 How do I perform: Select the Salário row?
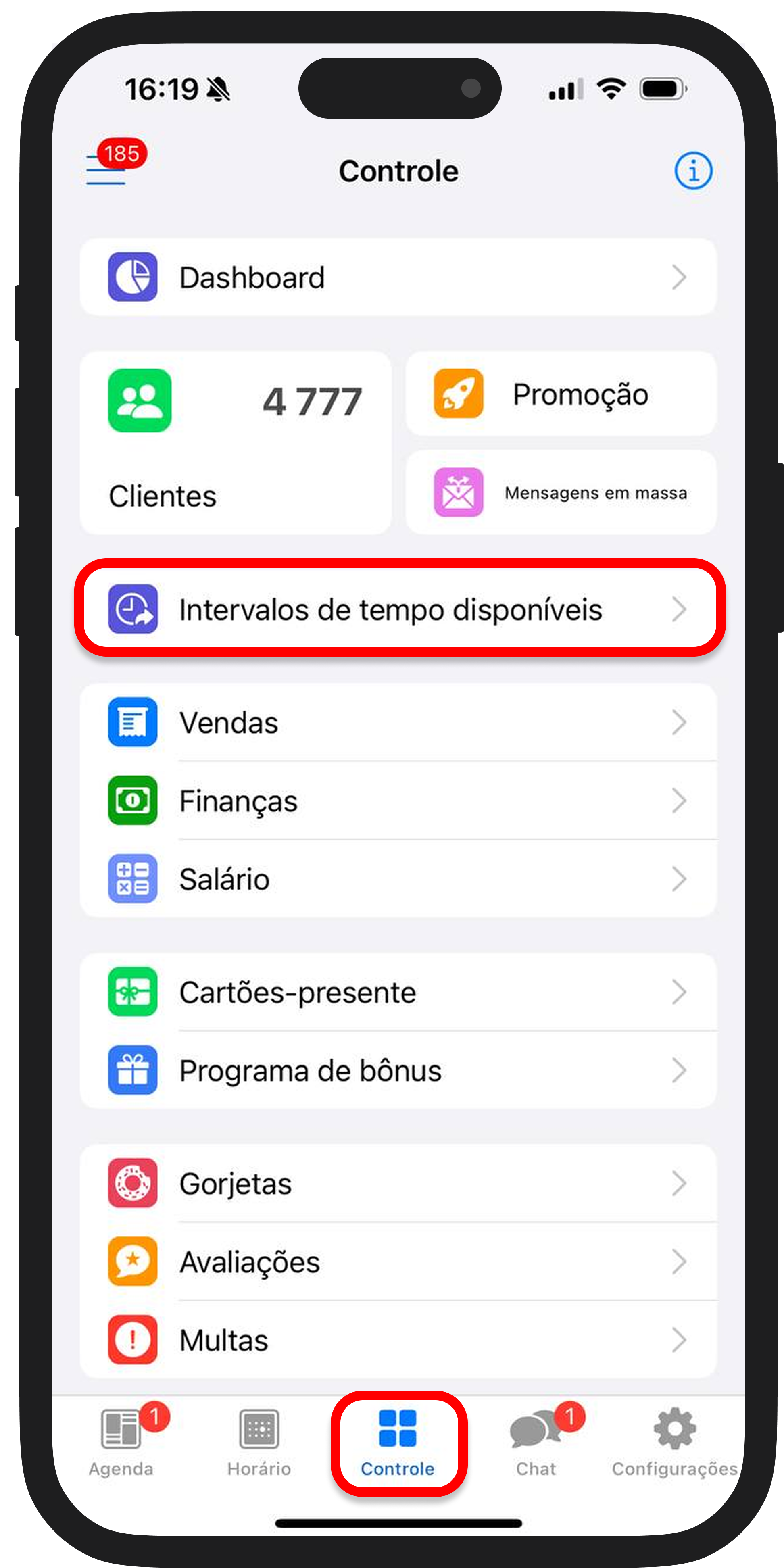coord(398,879)
